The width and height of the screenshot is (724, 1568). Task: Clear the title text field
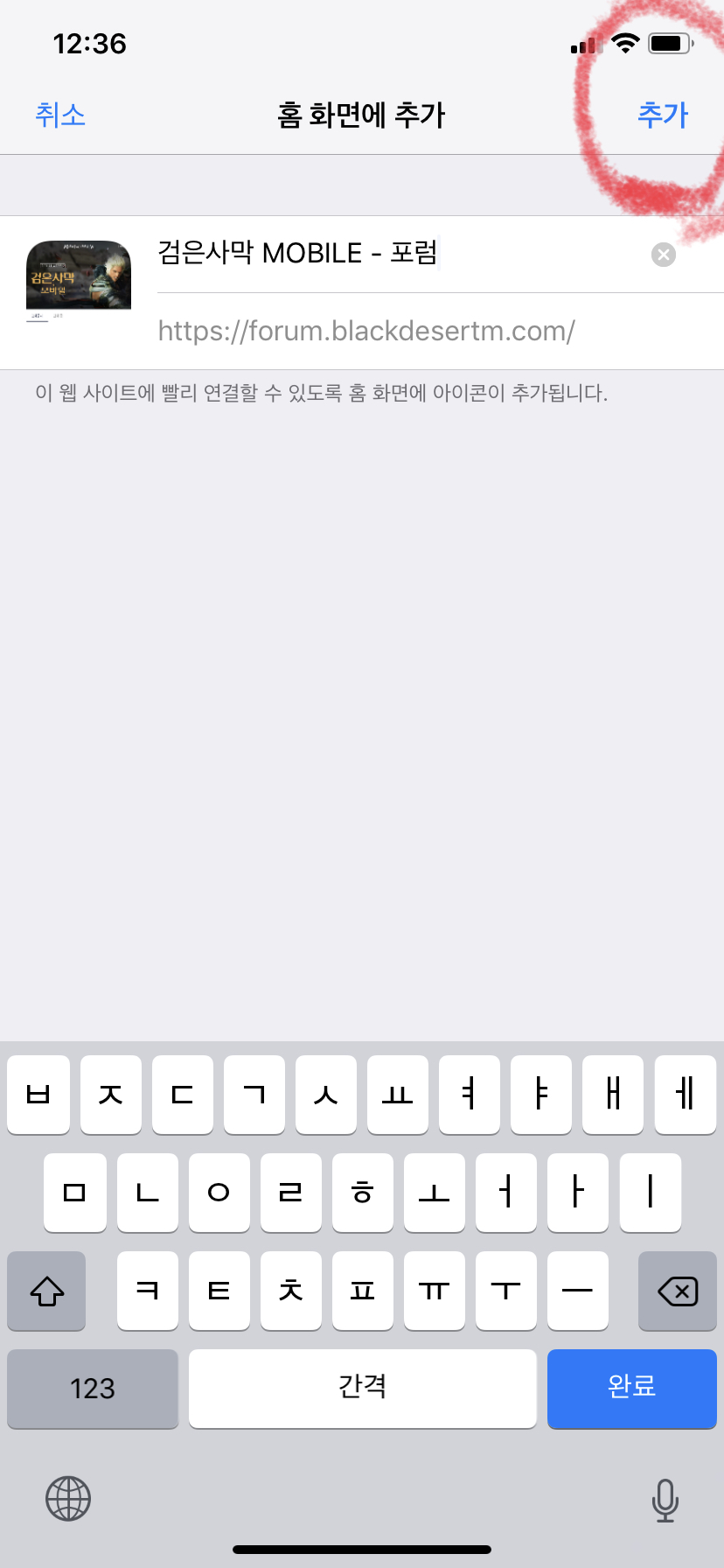coord(664,255)
